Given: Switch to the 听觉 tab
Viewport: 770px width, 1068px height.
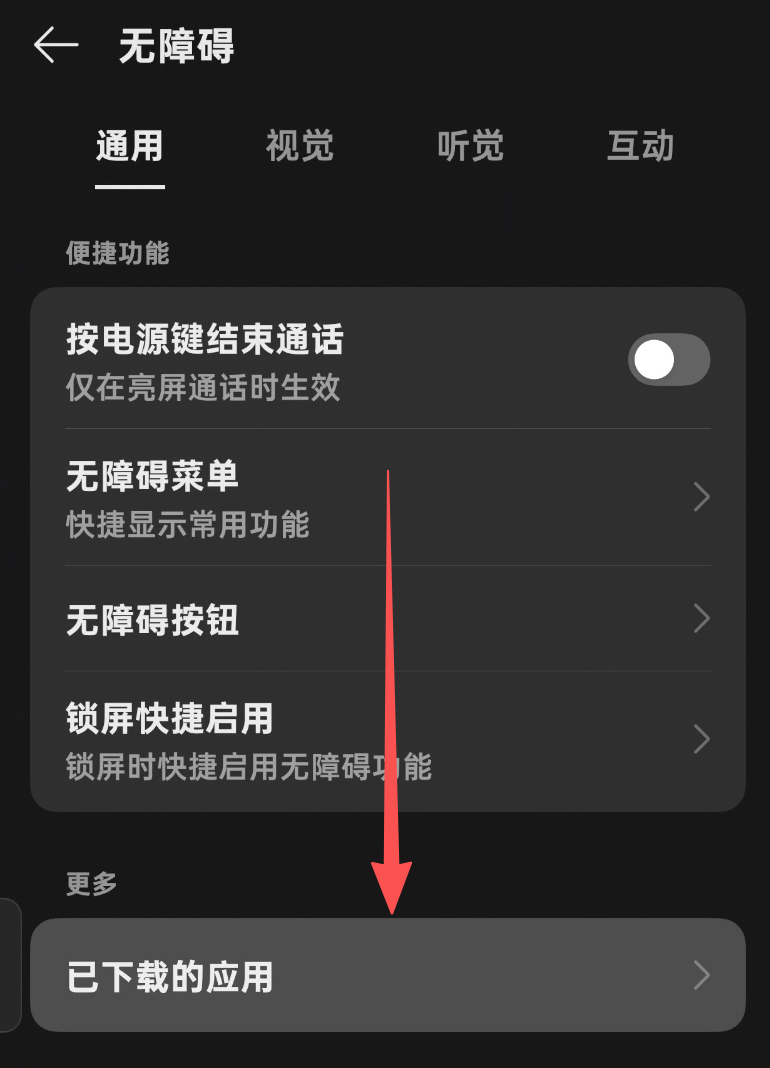Looking at the screenshot, I should 469,146.
